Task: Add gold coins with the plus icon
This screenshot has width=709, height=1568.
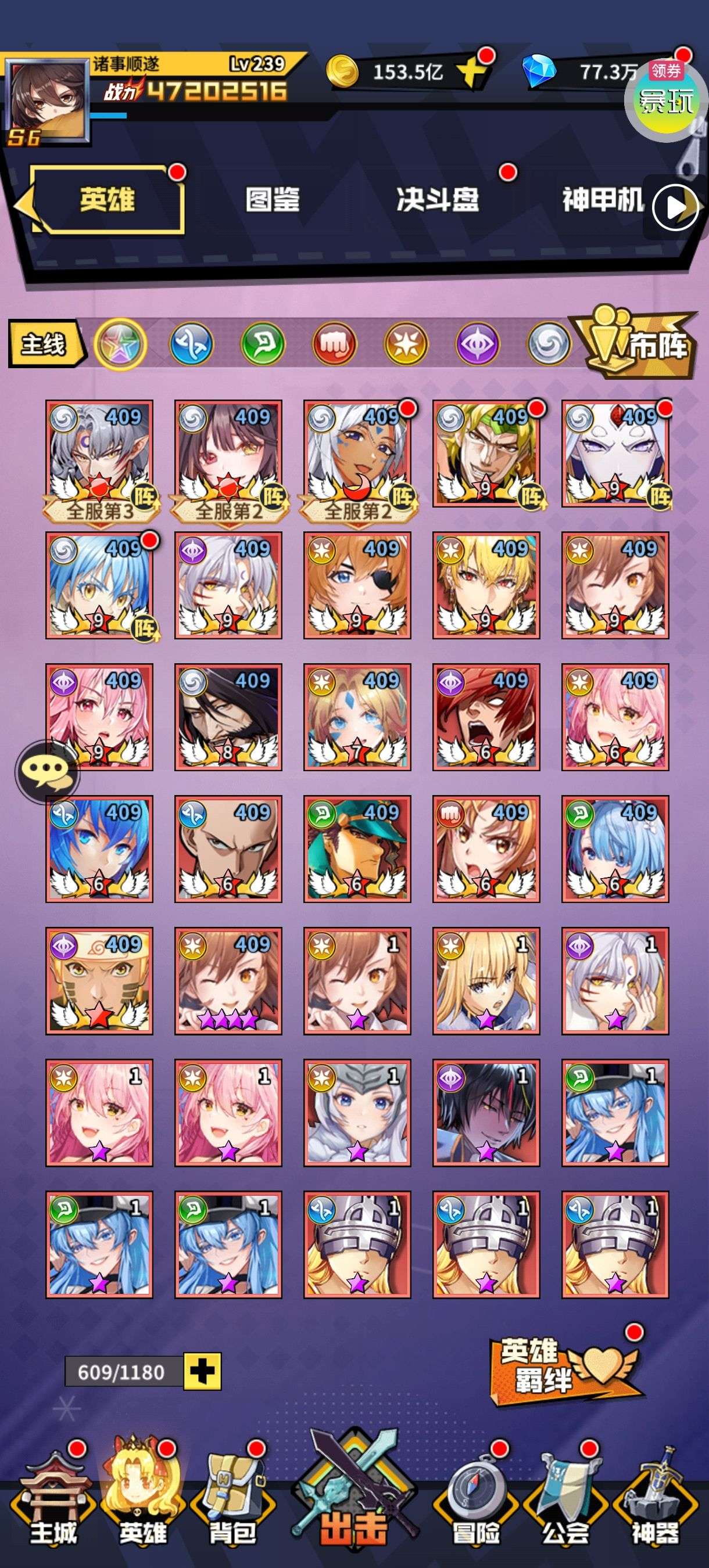Action: pyautogui.click(x=471, y=73)
